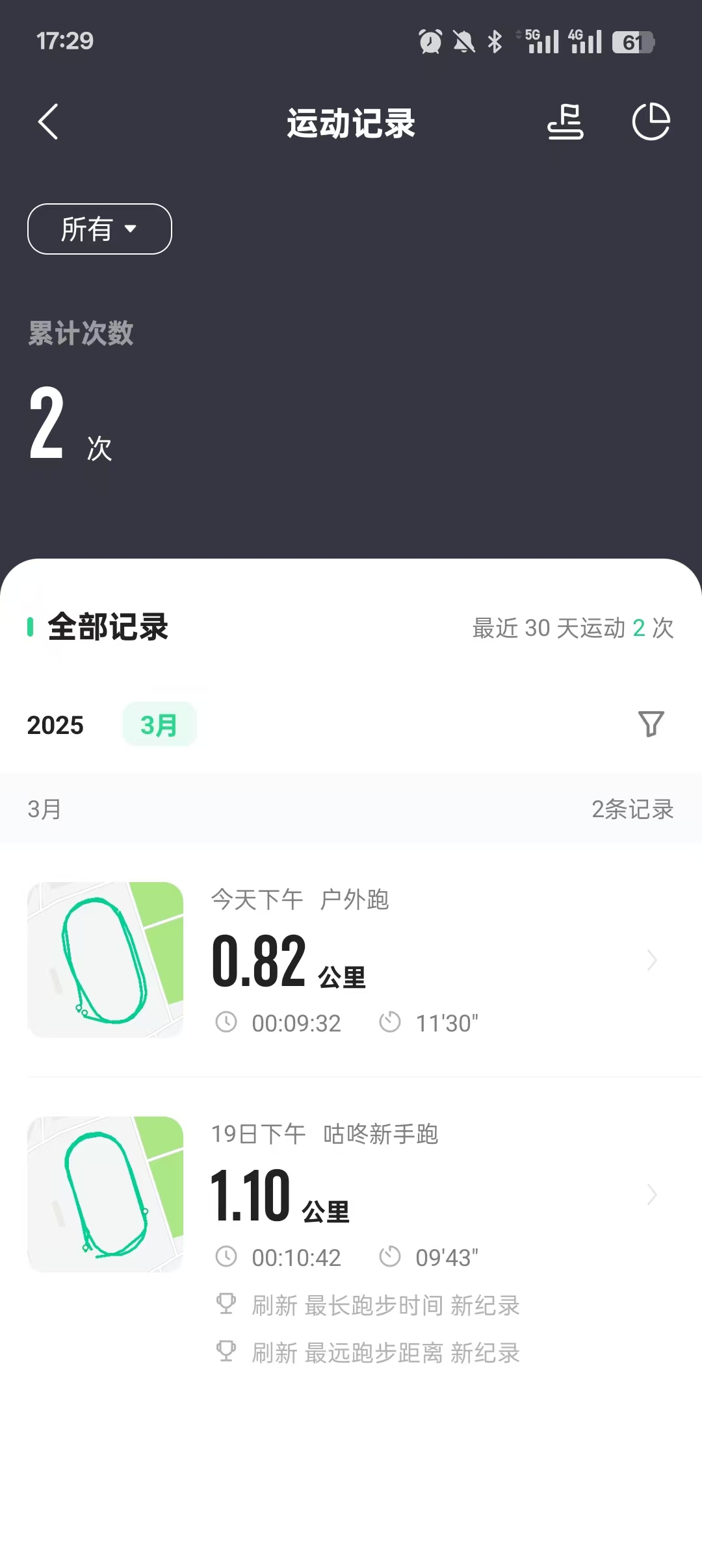
Task: Select the 3月 month chip
Action: (x=159, y=724)
